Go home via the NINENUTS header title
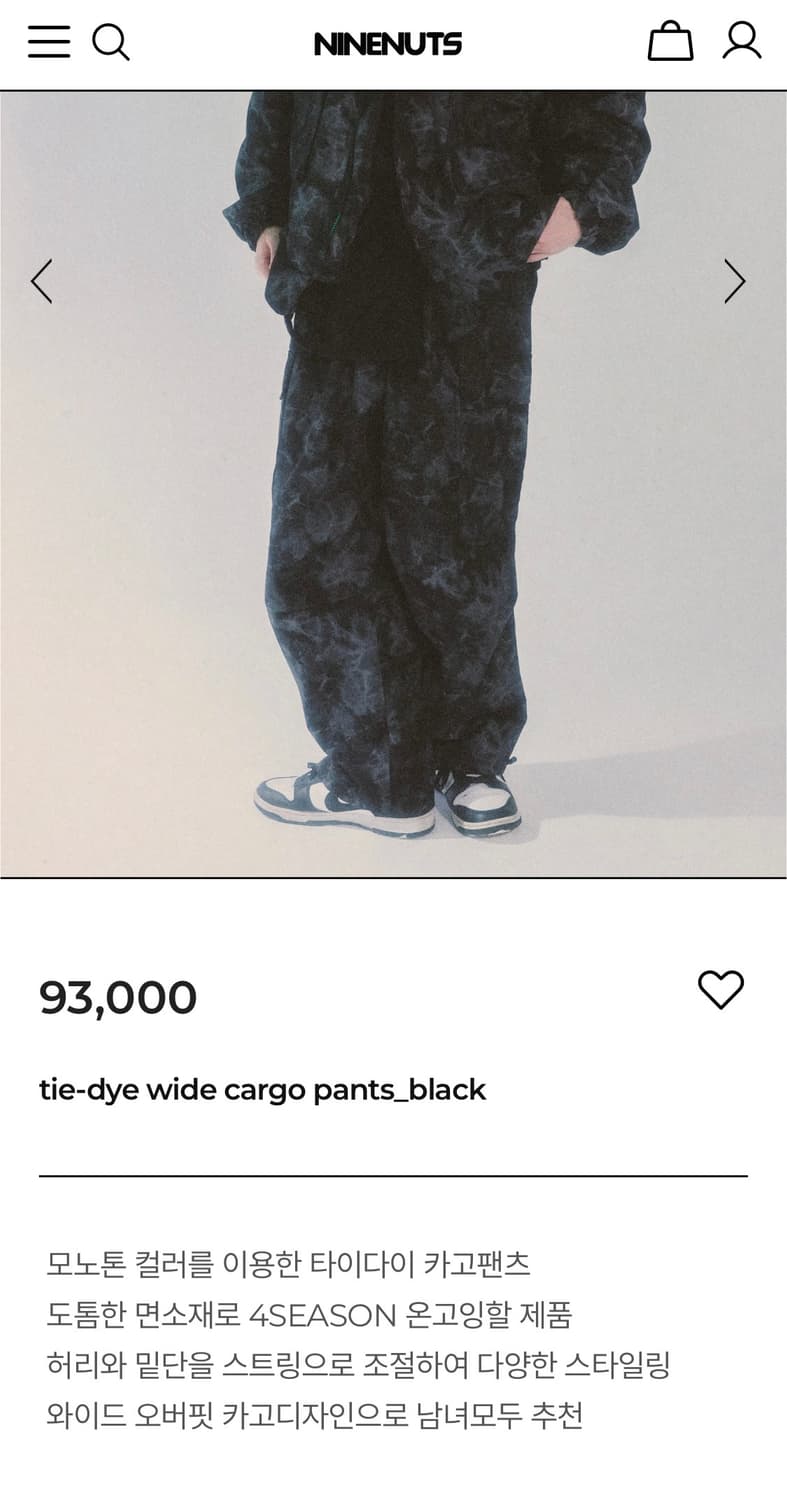 (x=387, y=42)
